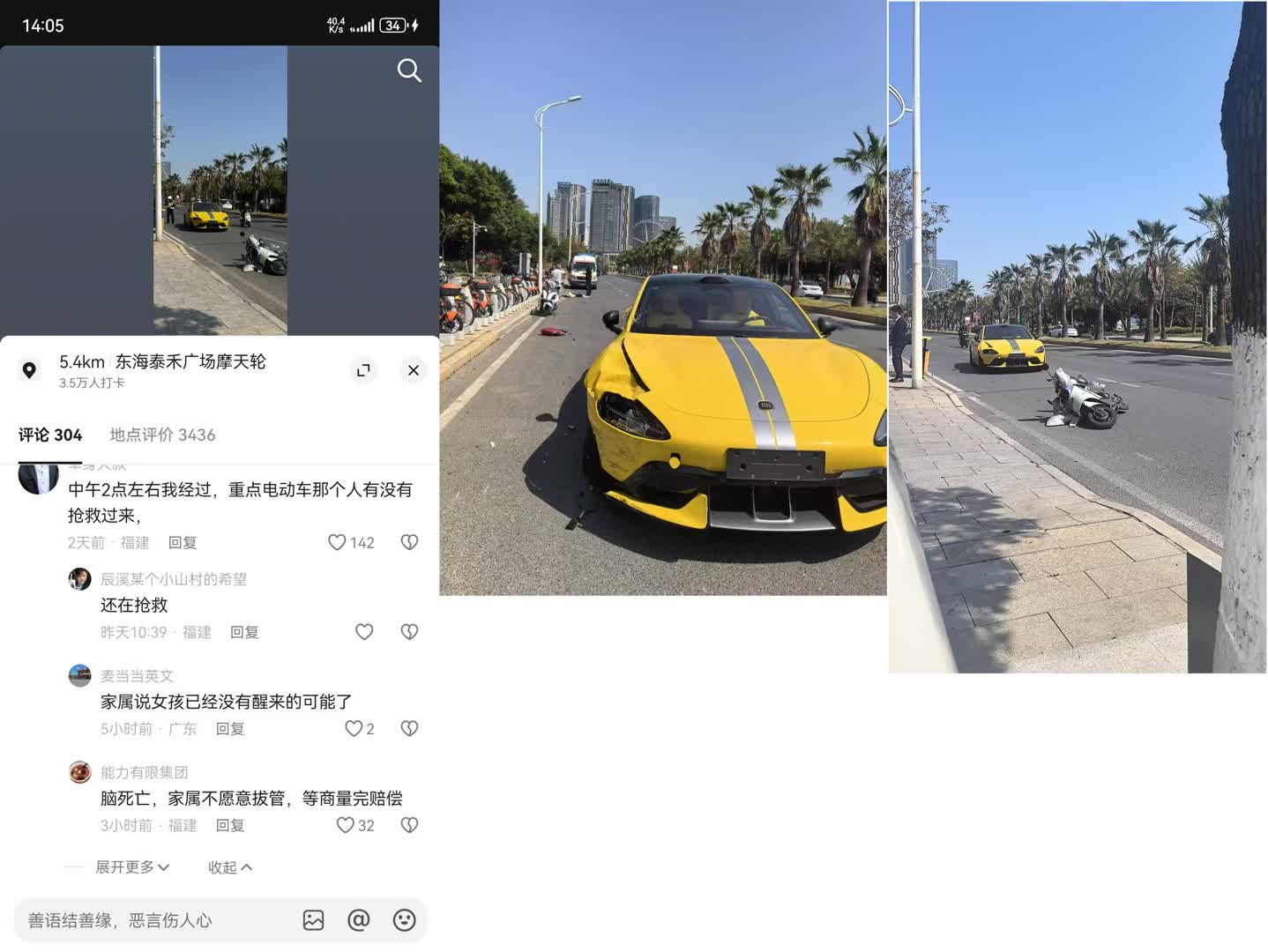This screenshot has width=1268, height=952.
Task: Like the reply 还在抢救
Action: (x=364, y=632)
